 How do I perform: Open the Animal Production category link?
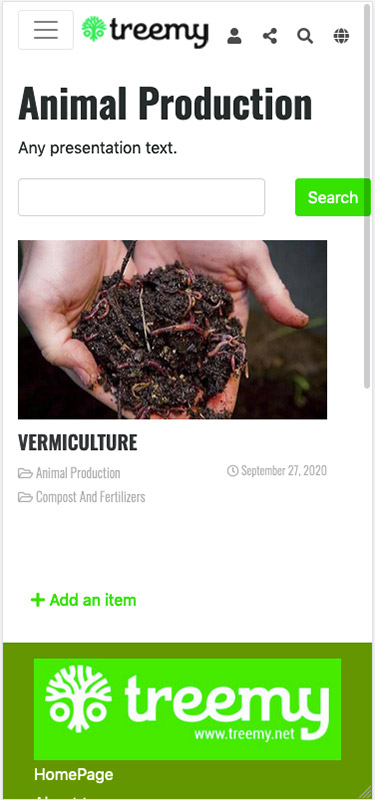pyautogui.click(x=78, y=473)
